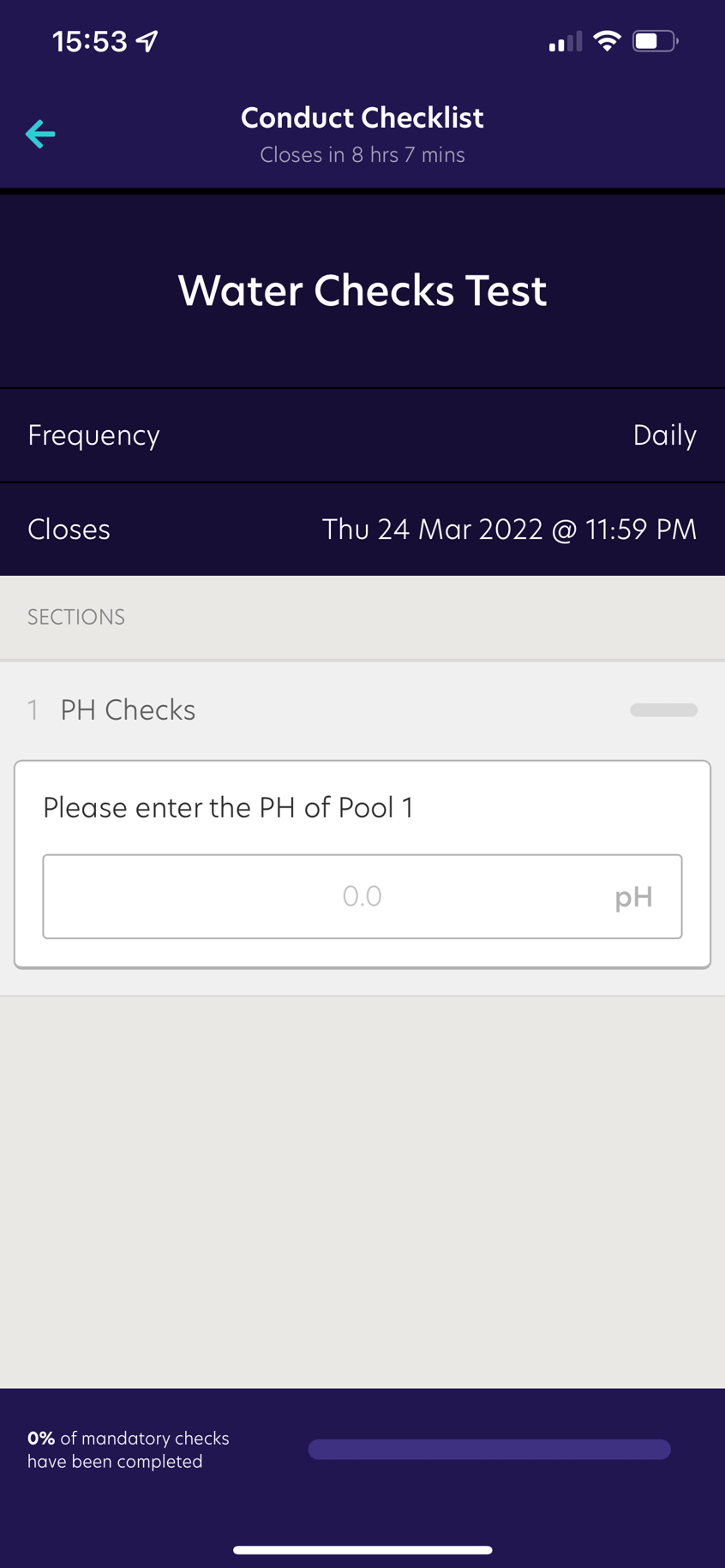Go back using the arrow icon

(x=40, y=135)
